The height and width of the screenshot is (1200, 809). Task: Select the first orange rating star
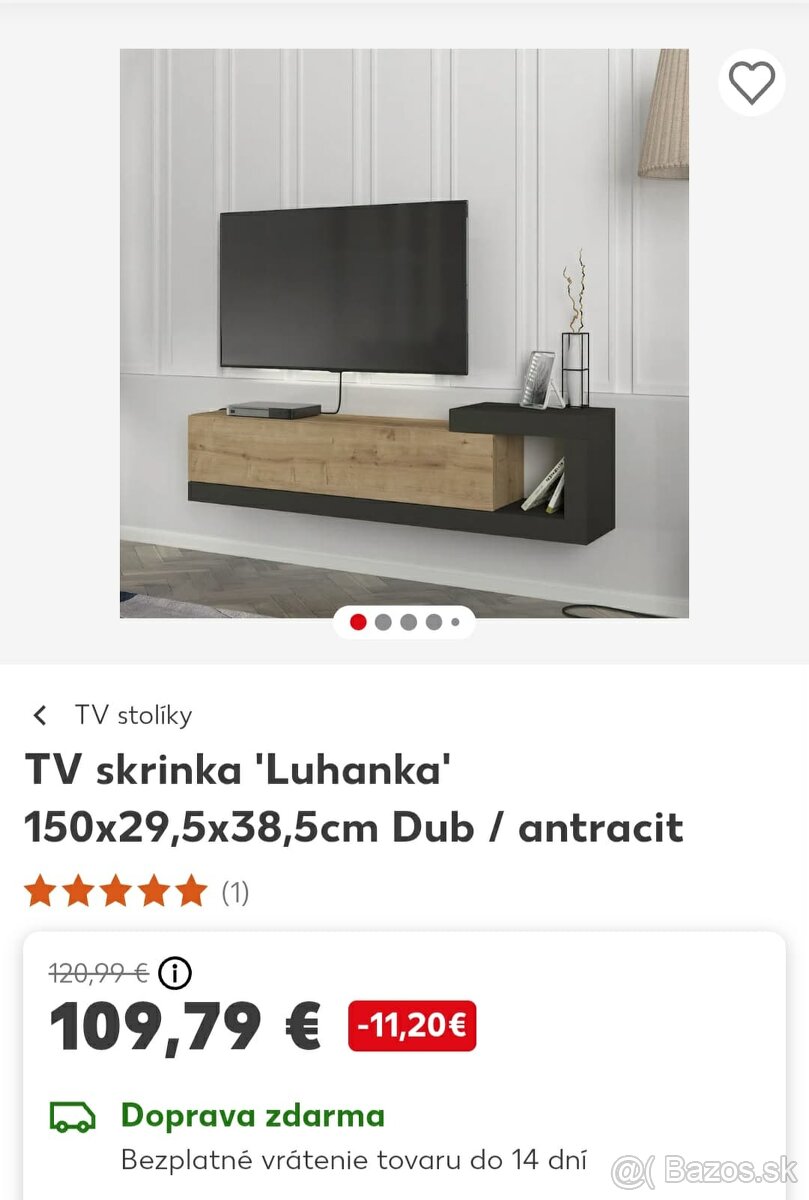click(x=41, y=891)
